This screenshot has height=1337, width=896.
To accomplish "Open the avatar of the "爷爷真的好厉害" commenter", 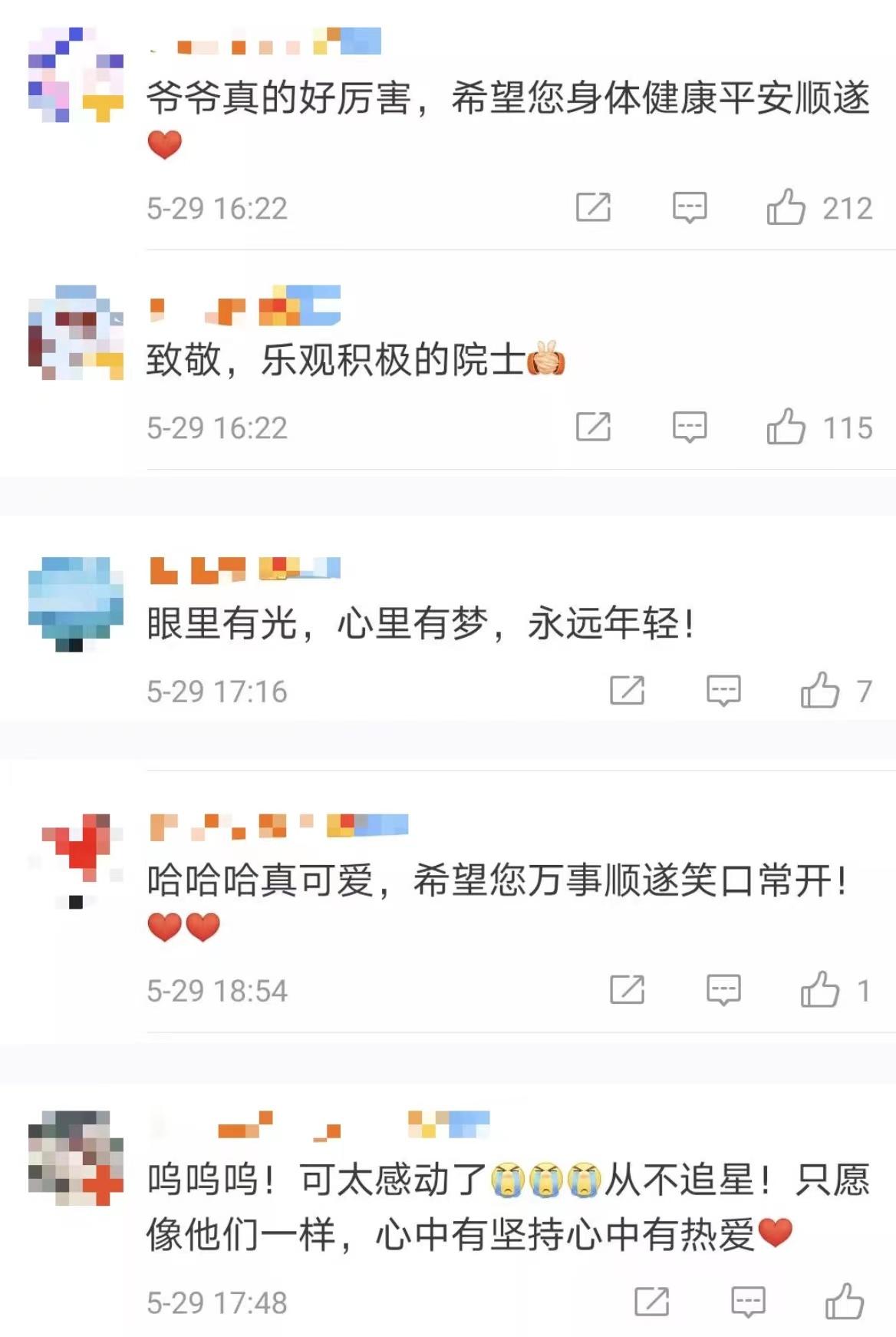I will click(75, 74).
